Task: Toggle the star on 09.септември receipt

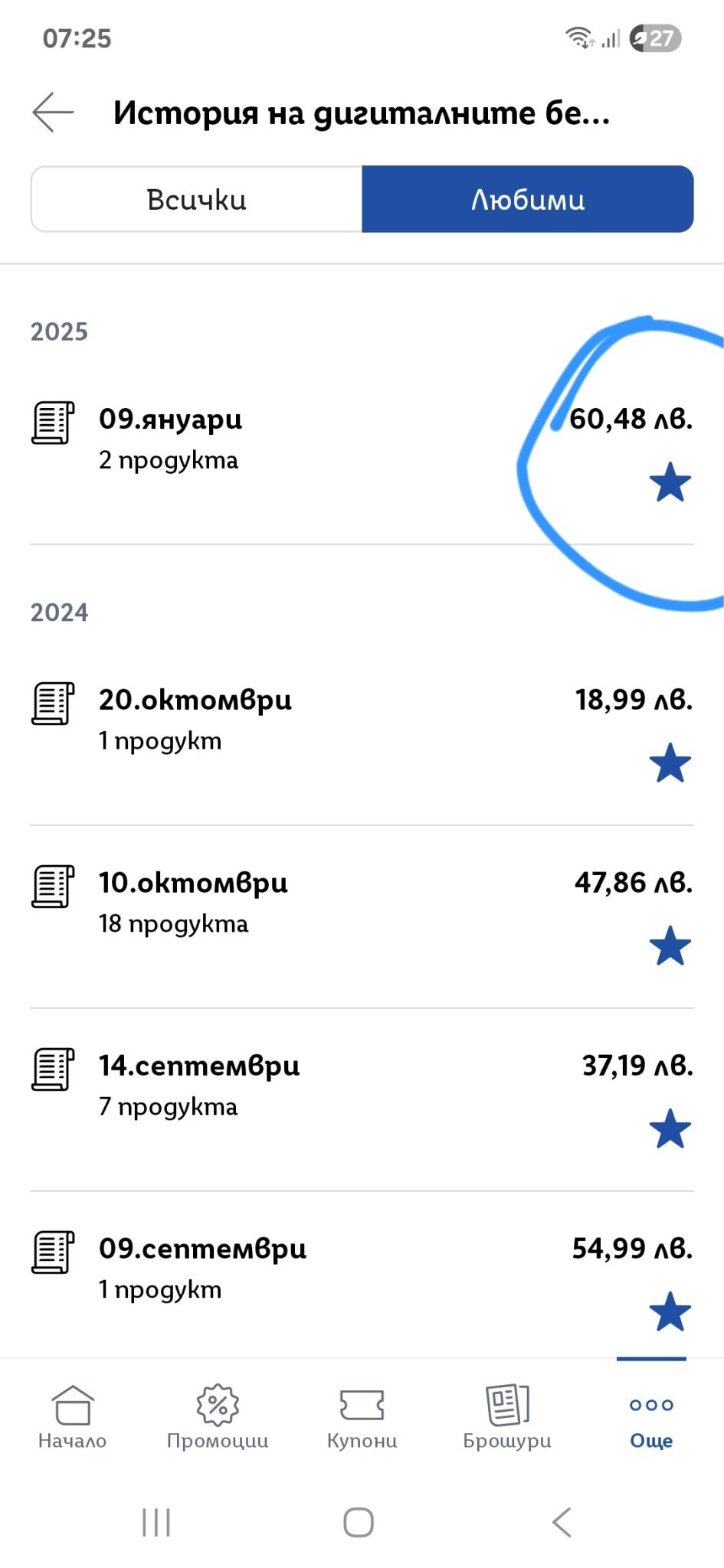Action: 670,1312
